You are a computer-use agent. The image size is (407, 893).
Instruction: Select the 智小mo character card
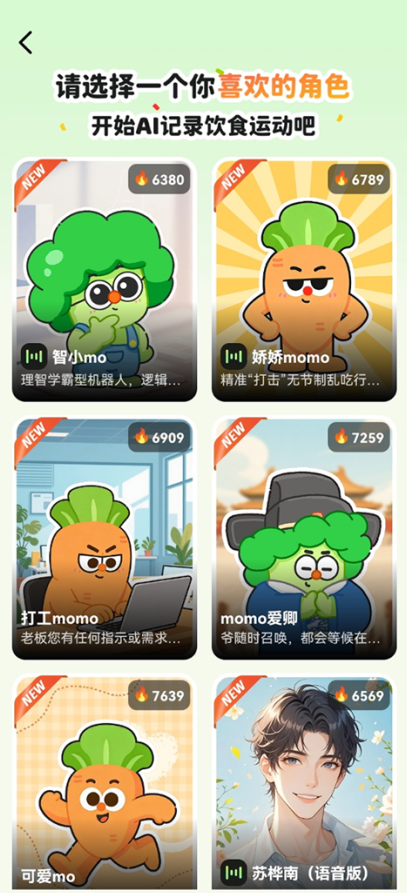[105, 280]
